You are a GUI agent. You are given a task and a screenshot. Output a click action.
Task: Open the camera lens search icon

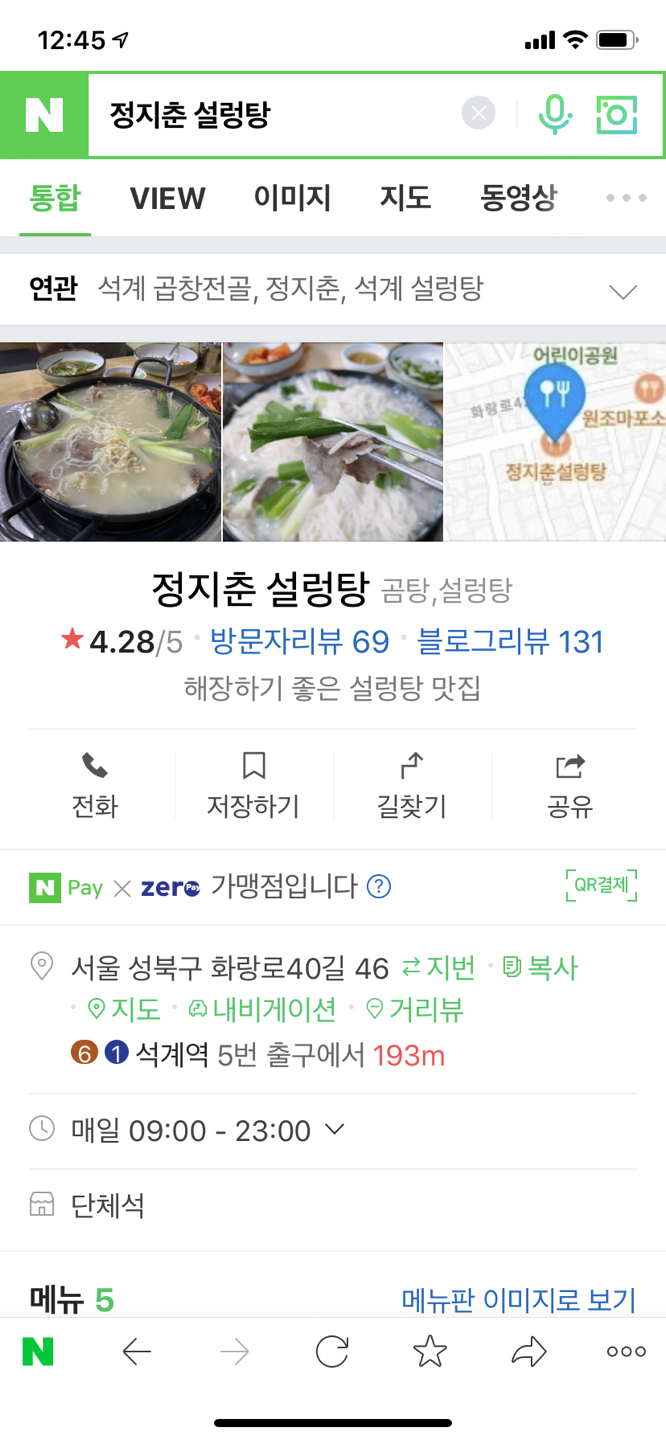coord(617,114)
